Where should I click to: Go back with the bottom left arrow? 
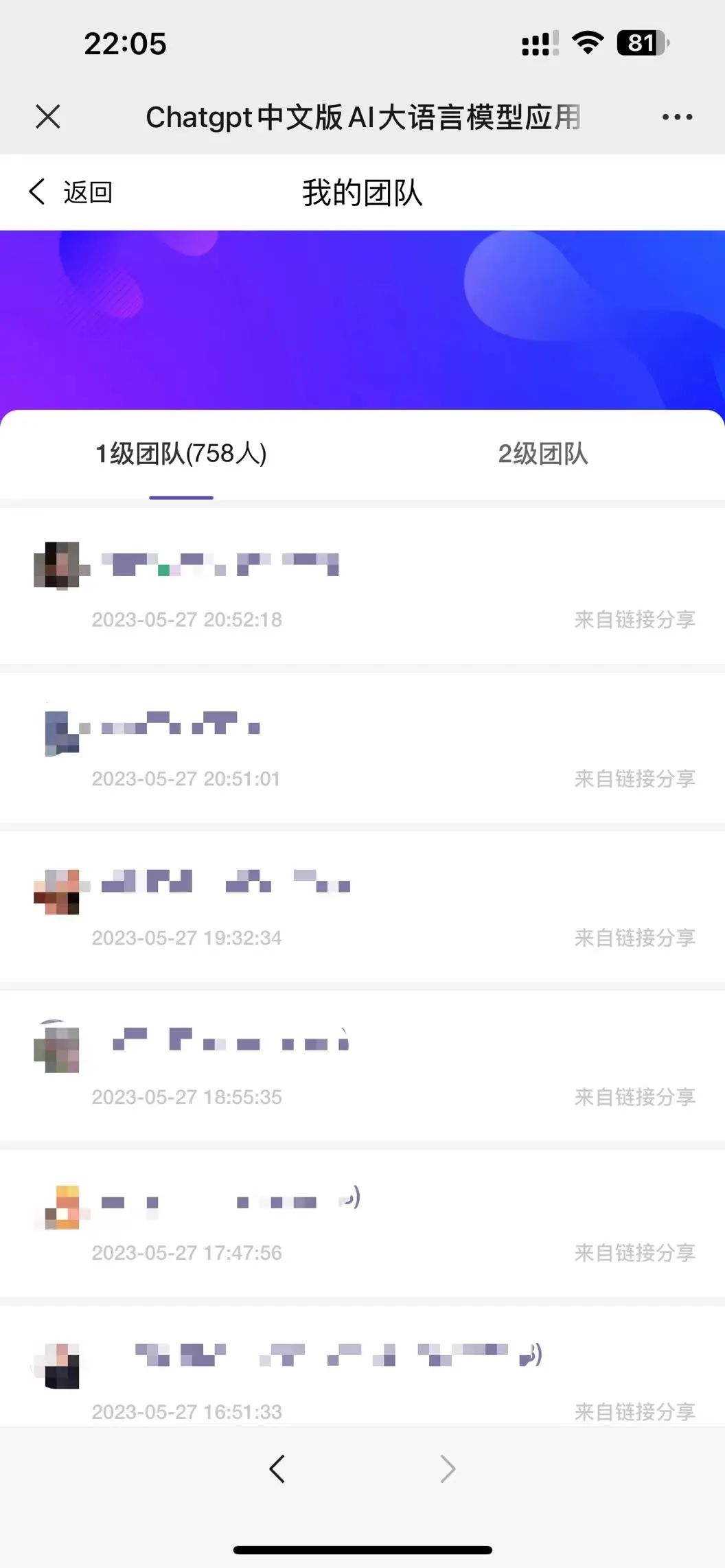point(277,1469)
